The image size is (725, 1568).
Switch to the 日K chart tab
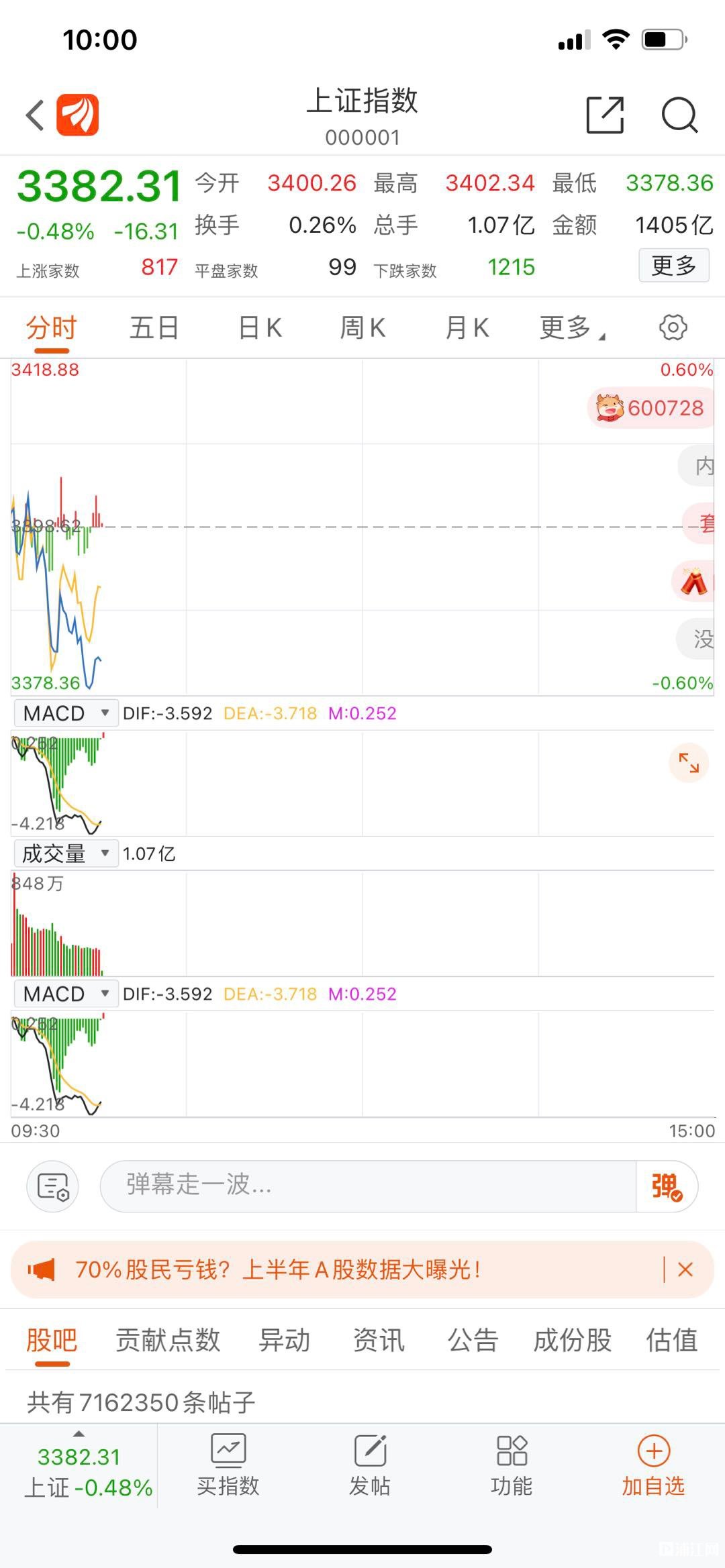[260, 328]
